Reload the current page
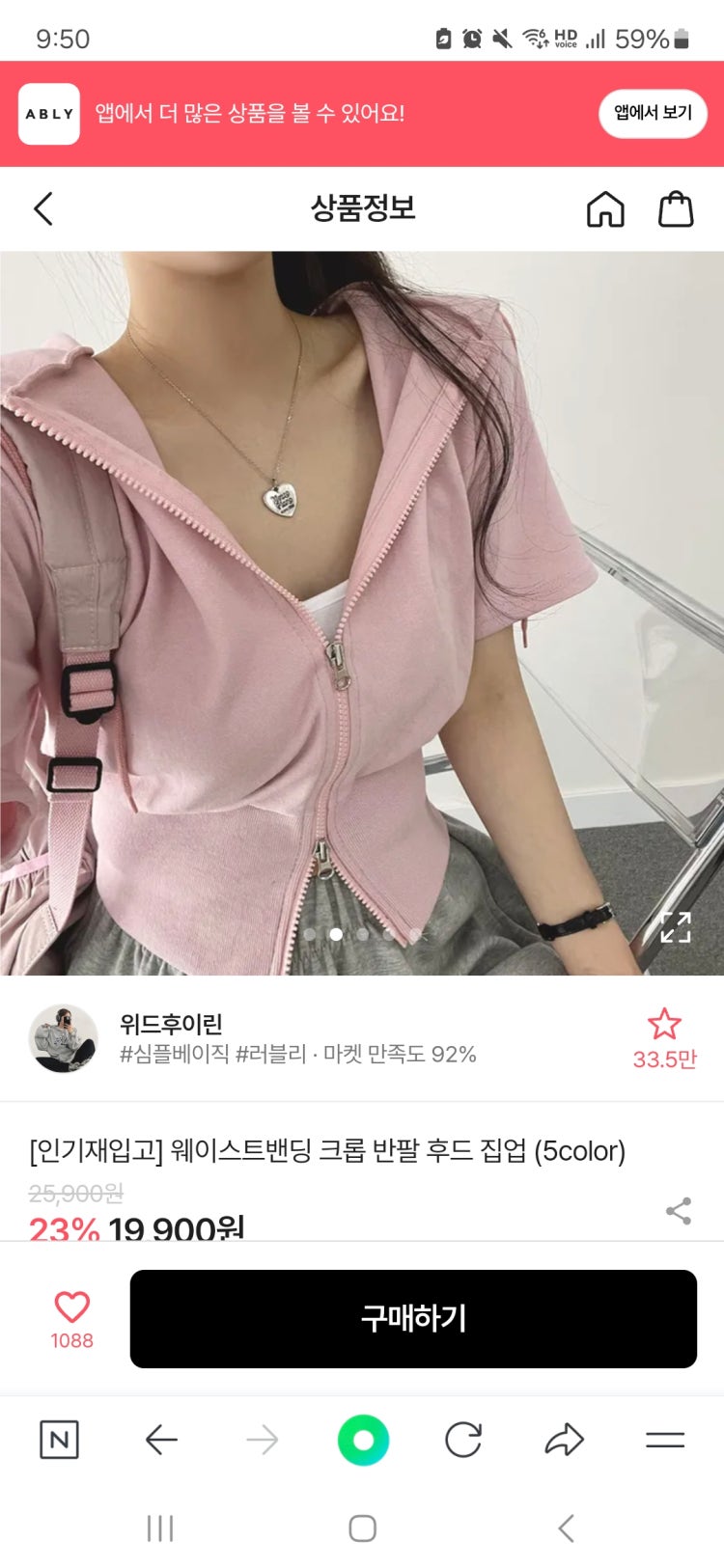 (463, 1441)
